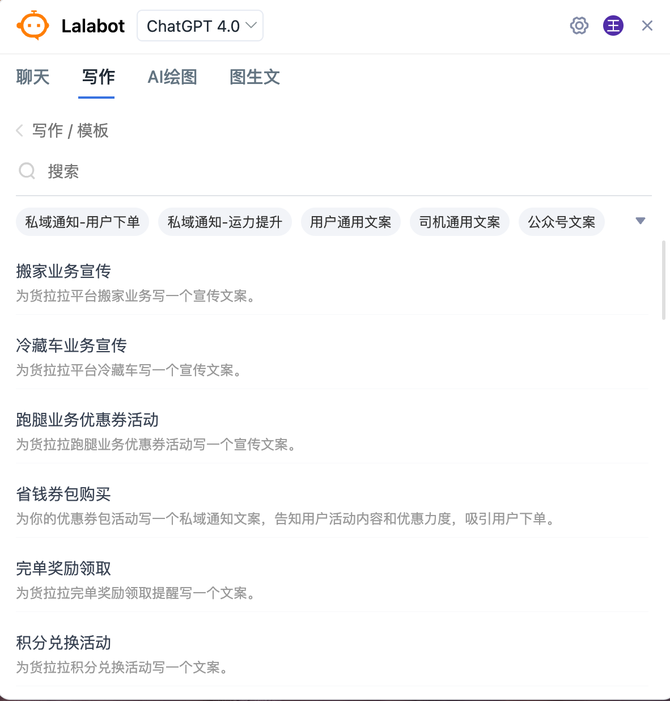
Task: Filter by 用户通用文案
Action: pos(350,222)
